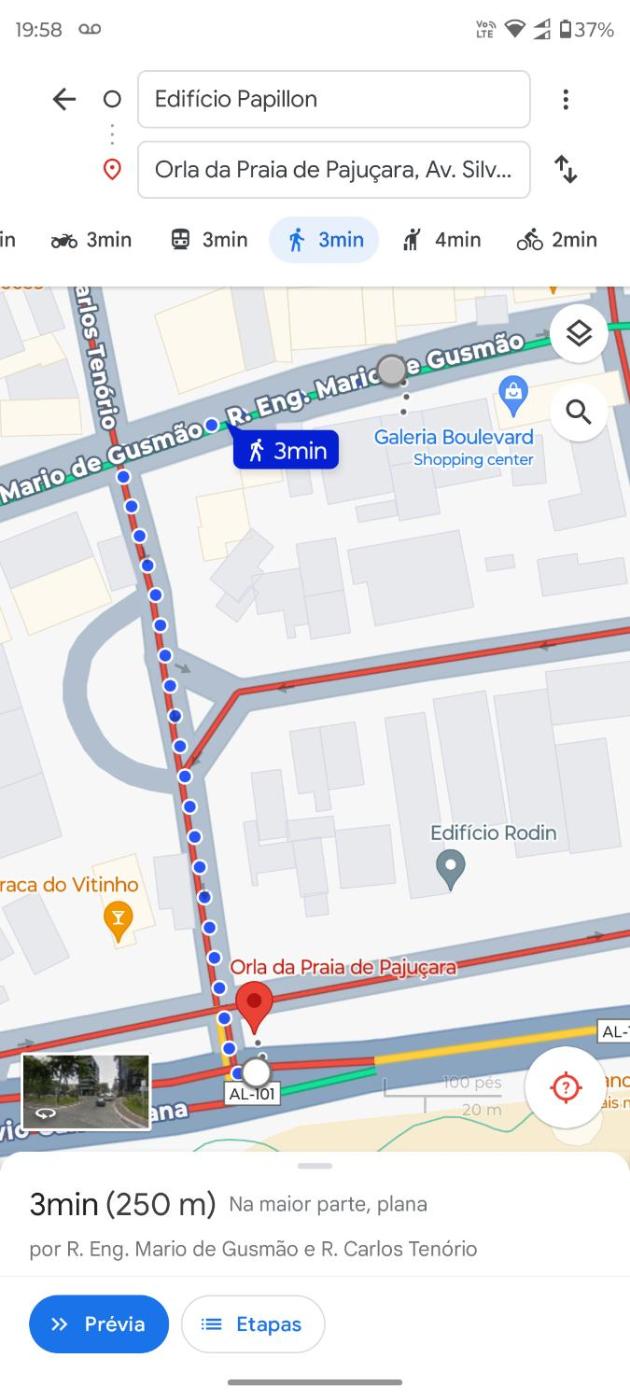Switch to motorcycle travel mode
Image resolution: width=630 pixels, height=1400 pixels.
[91, 240]
